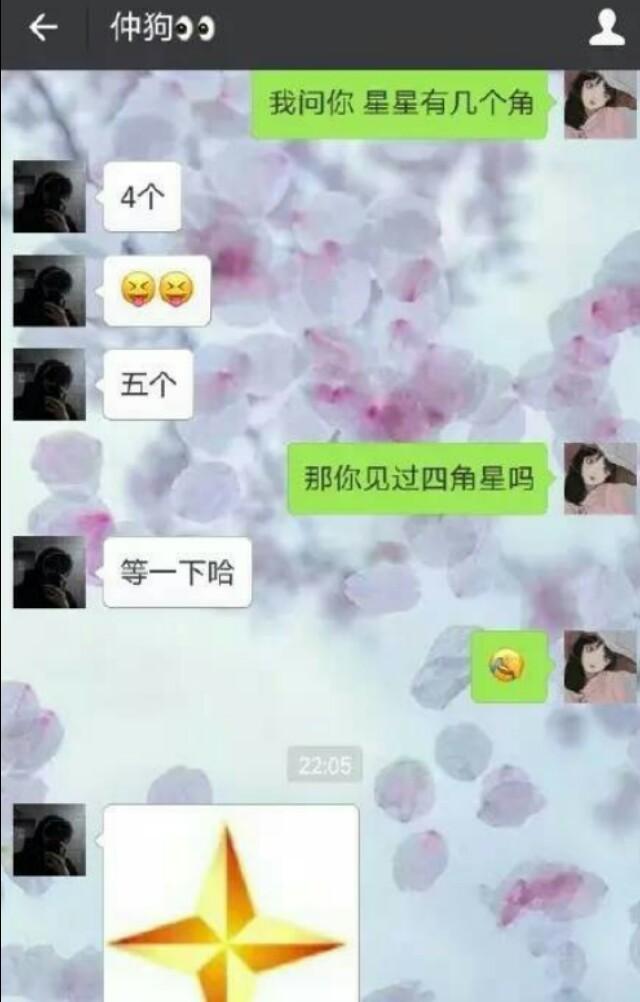Open the four-pointed star image
Image resolution: width=640 pixels, height=1002 pixels.
(230, 903)
